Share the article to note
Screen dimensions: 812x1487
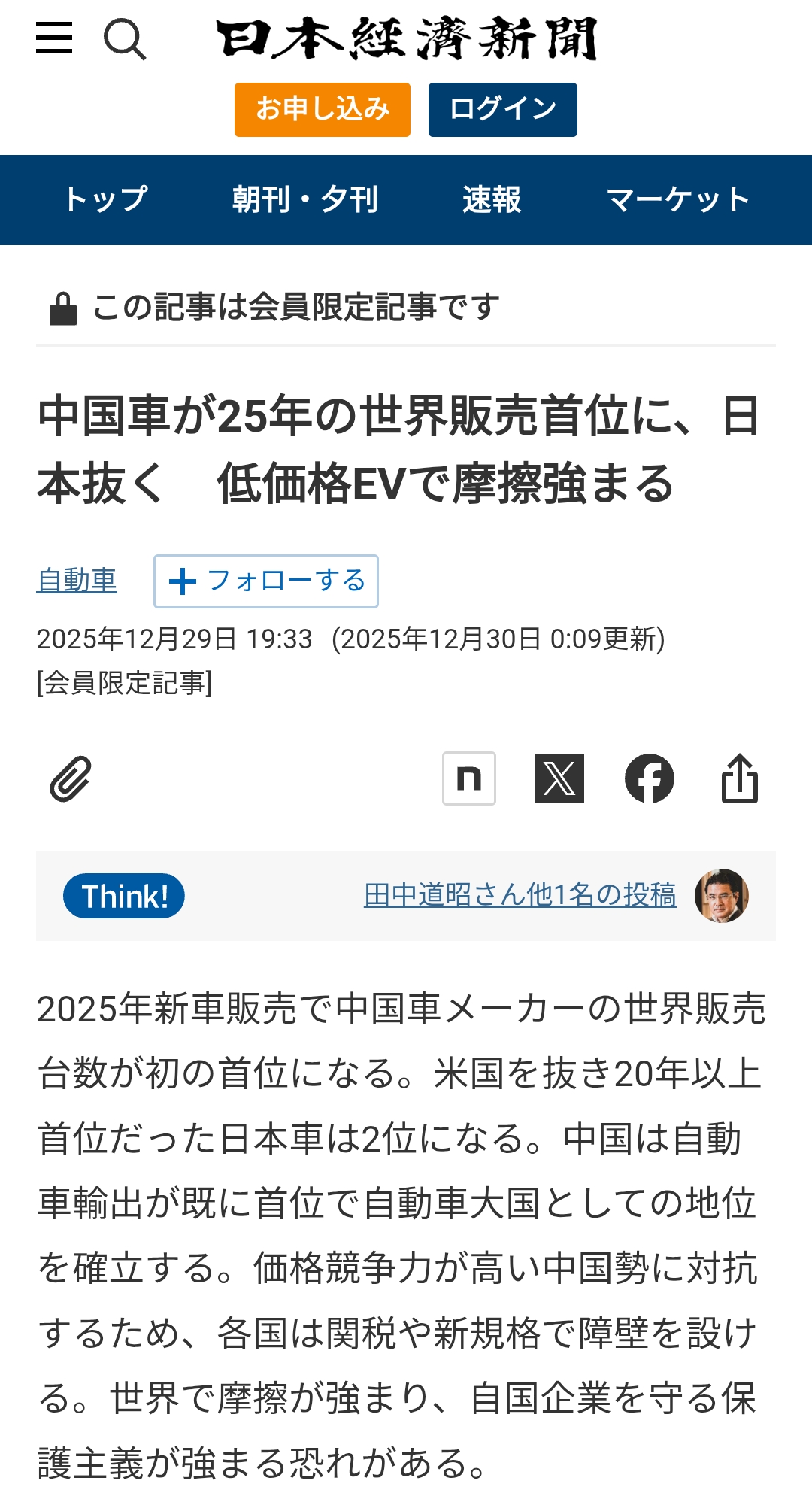pos(469,778)
